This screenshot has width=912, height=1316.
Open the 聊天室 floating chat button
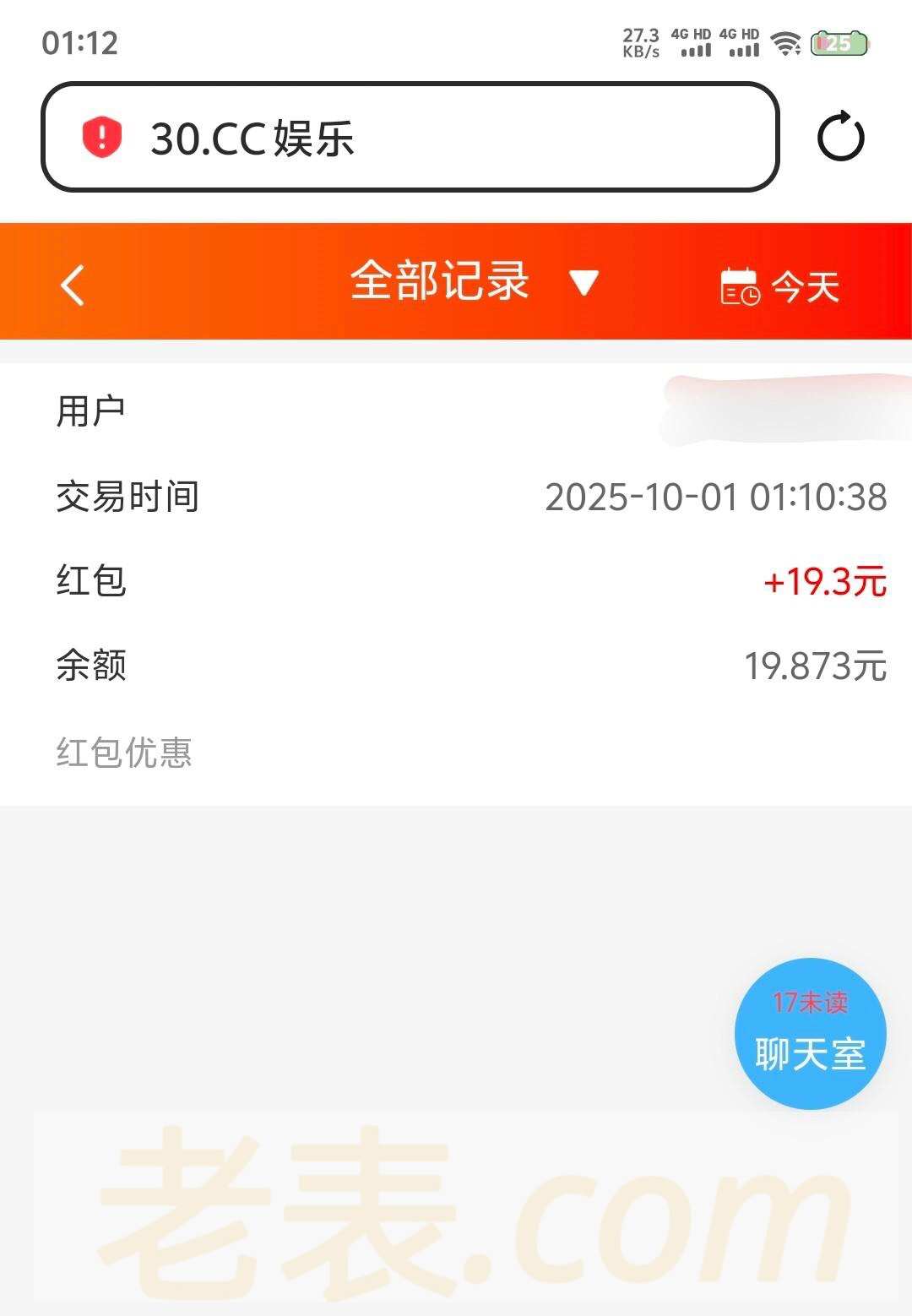tap(810, 1033)
